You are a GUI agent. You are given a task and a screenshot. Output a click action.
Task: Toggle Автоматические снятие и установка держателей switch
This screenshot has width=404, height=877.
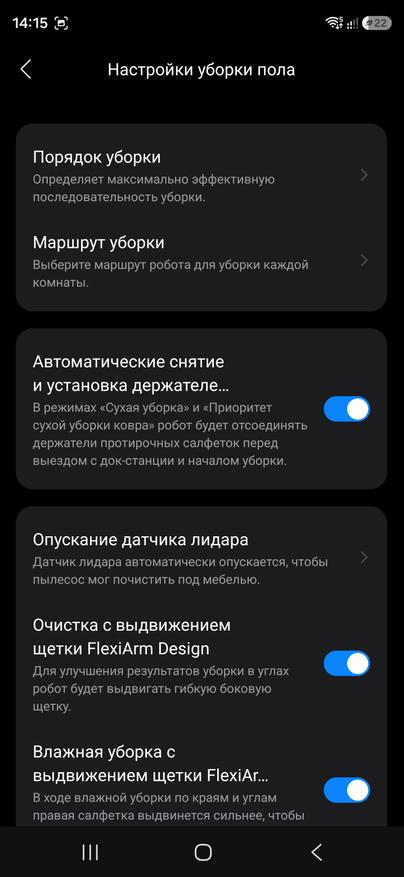tap(346, 409)
